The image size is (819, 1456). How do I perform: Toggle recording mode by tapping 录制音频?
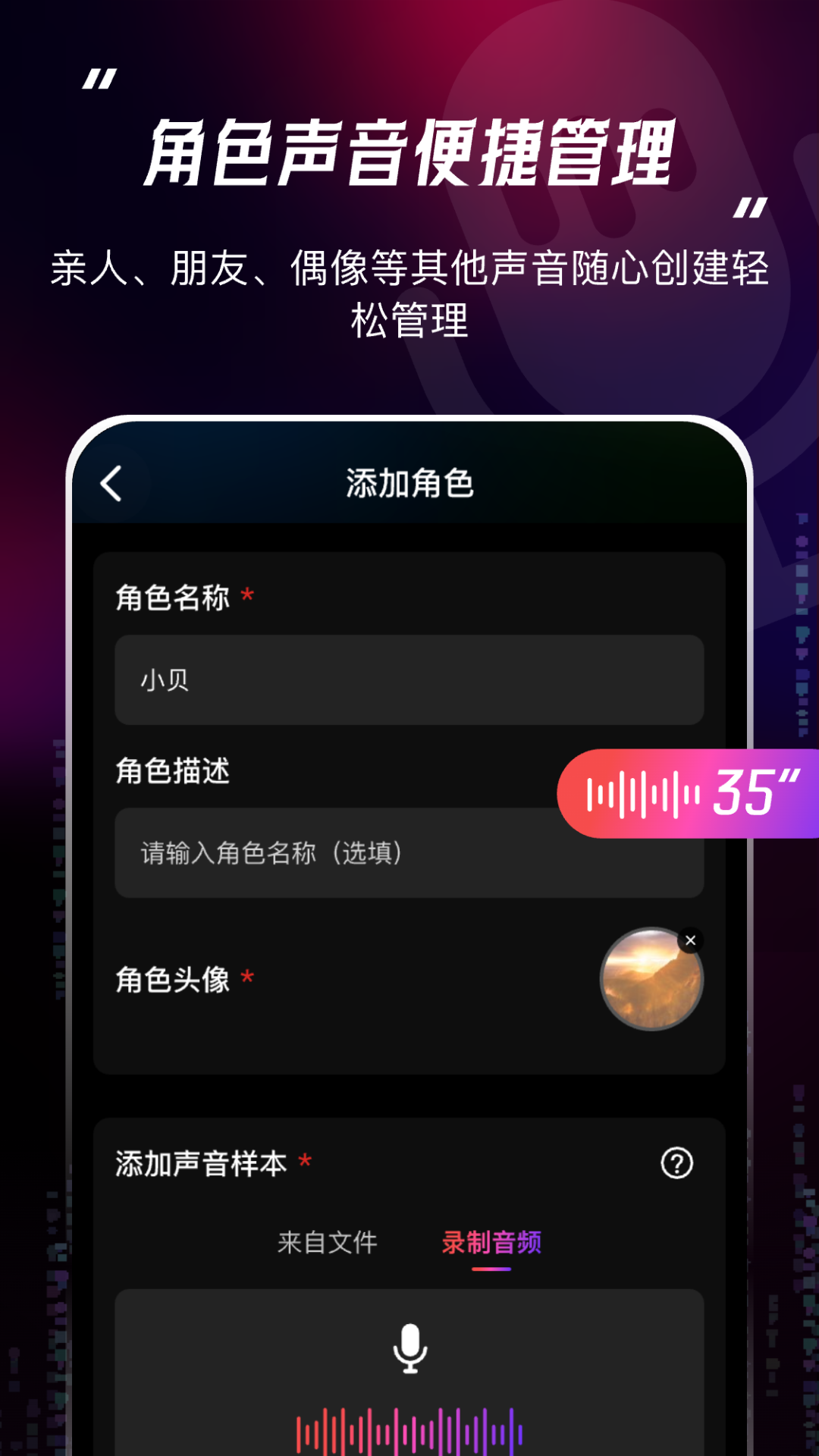493,1243
